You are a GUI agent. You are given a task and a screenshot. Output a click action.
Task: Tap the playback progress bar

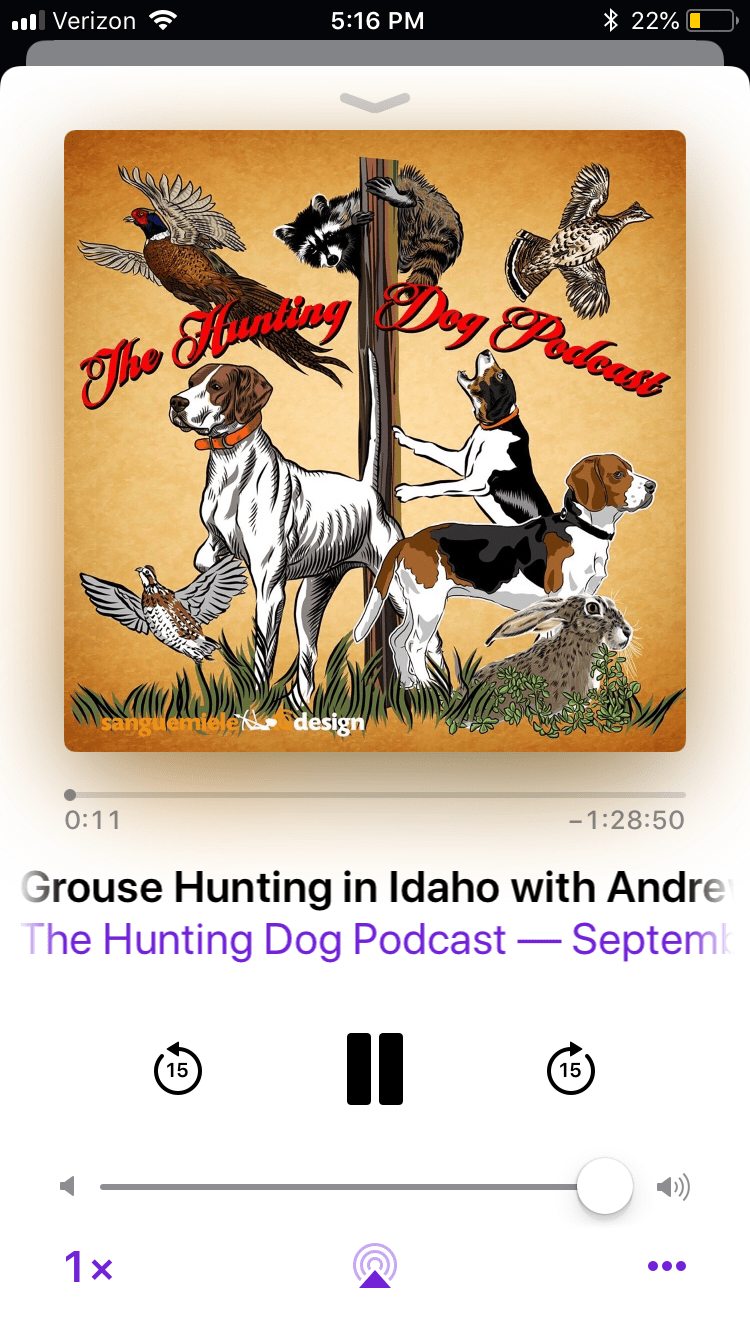(x=375, y=795)
